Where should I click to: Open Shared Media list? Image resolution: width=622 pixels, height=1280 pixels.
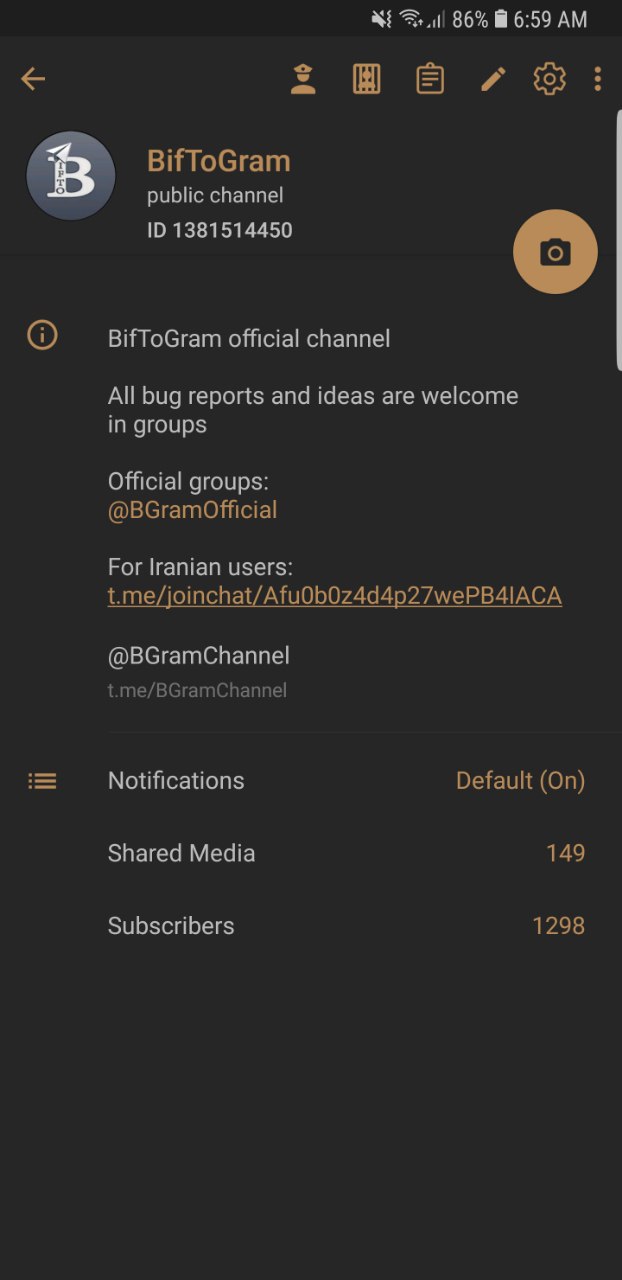click(x=311, y=853)
